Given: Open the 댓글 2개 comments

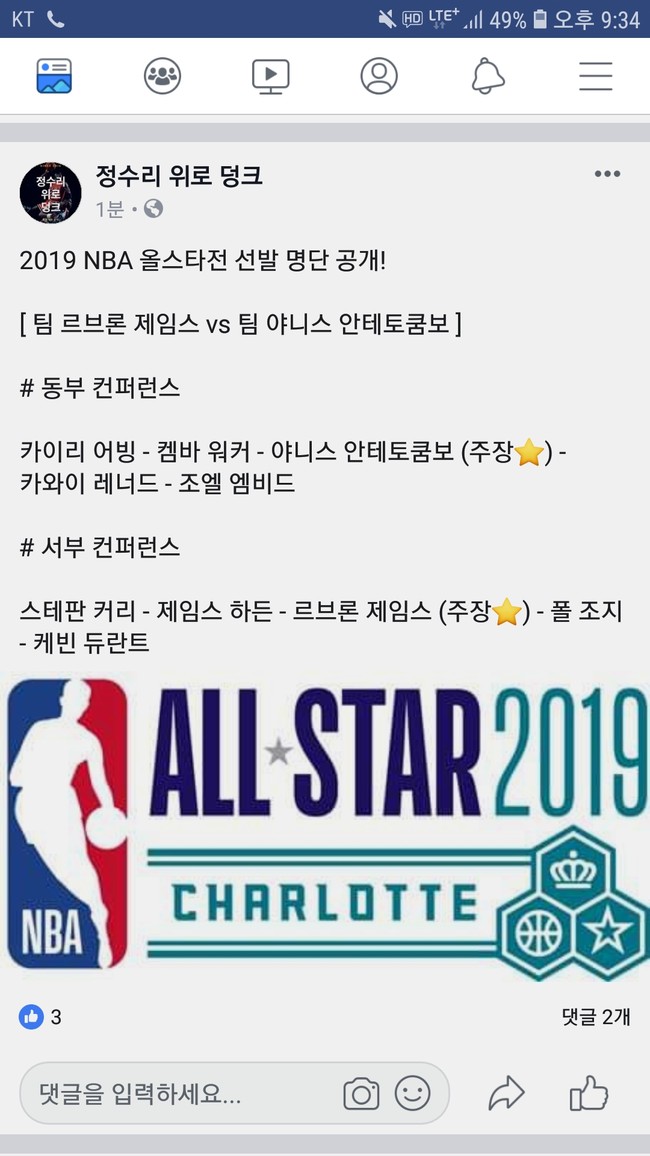Looking at the screenshot, I should coord(595,1017).
